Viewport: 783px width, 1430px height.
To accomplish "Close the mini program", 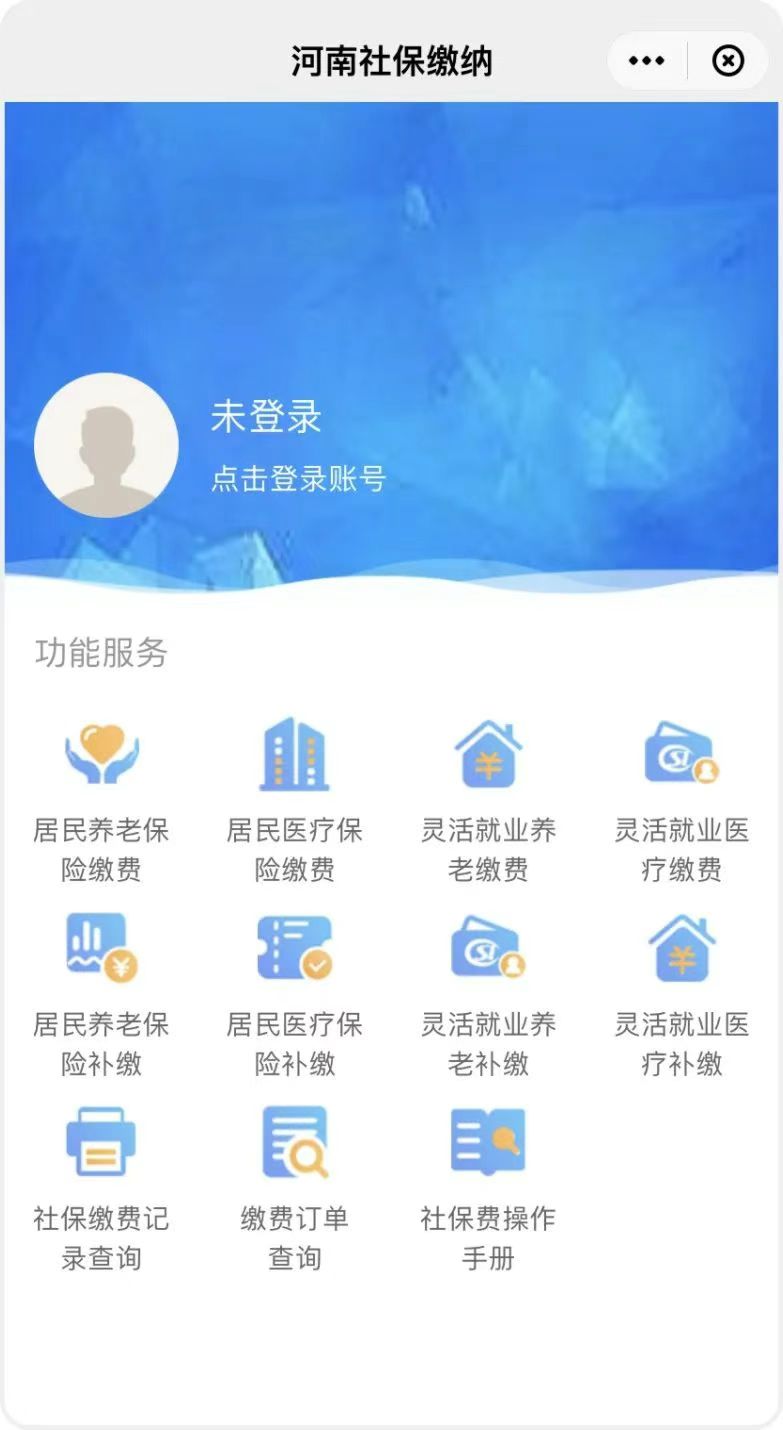I will [728, 61].
